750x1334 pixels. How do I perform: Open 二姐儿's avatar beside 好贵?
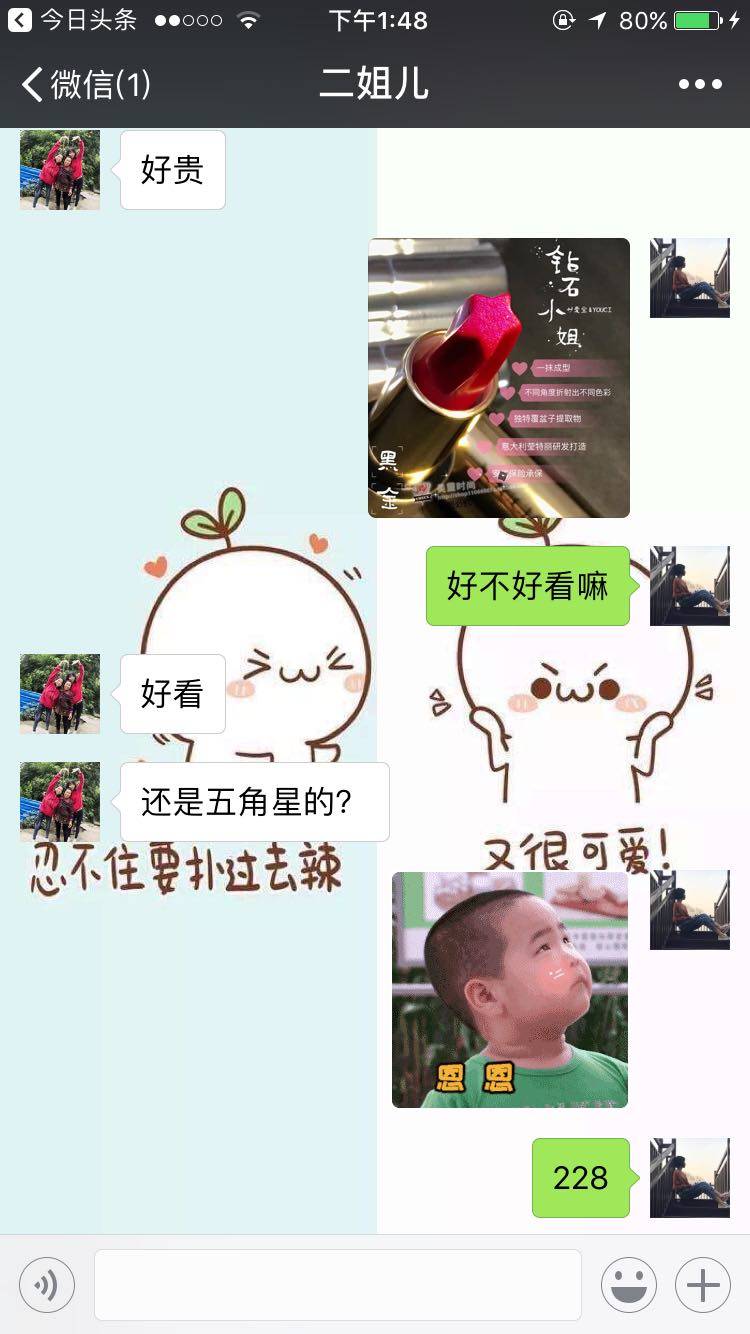click(60, 169)
